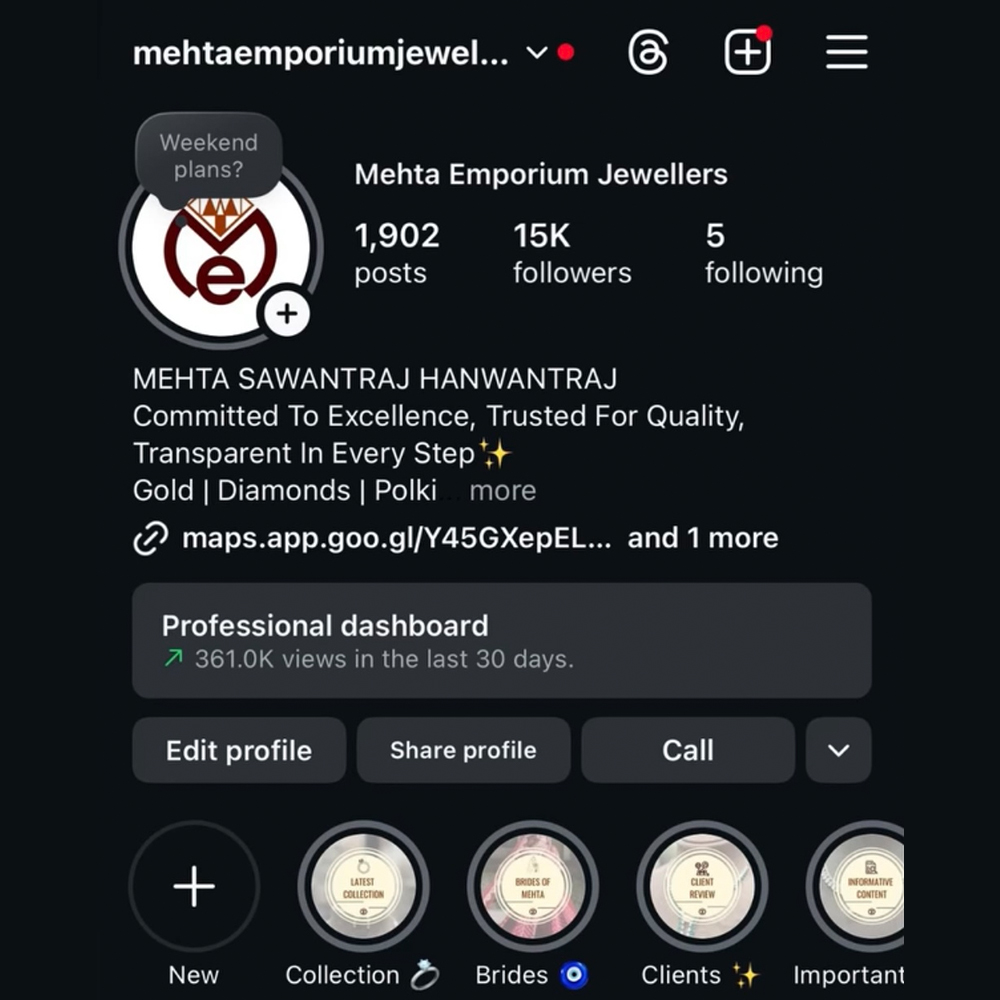The image size is (1000, 1000).
Task: Tap the 'Weekend plans?' note bubble
Action: point(209,156)
